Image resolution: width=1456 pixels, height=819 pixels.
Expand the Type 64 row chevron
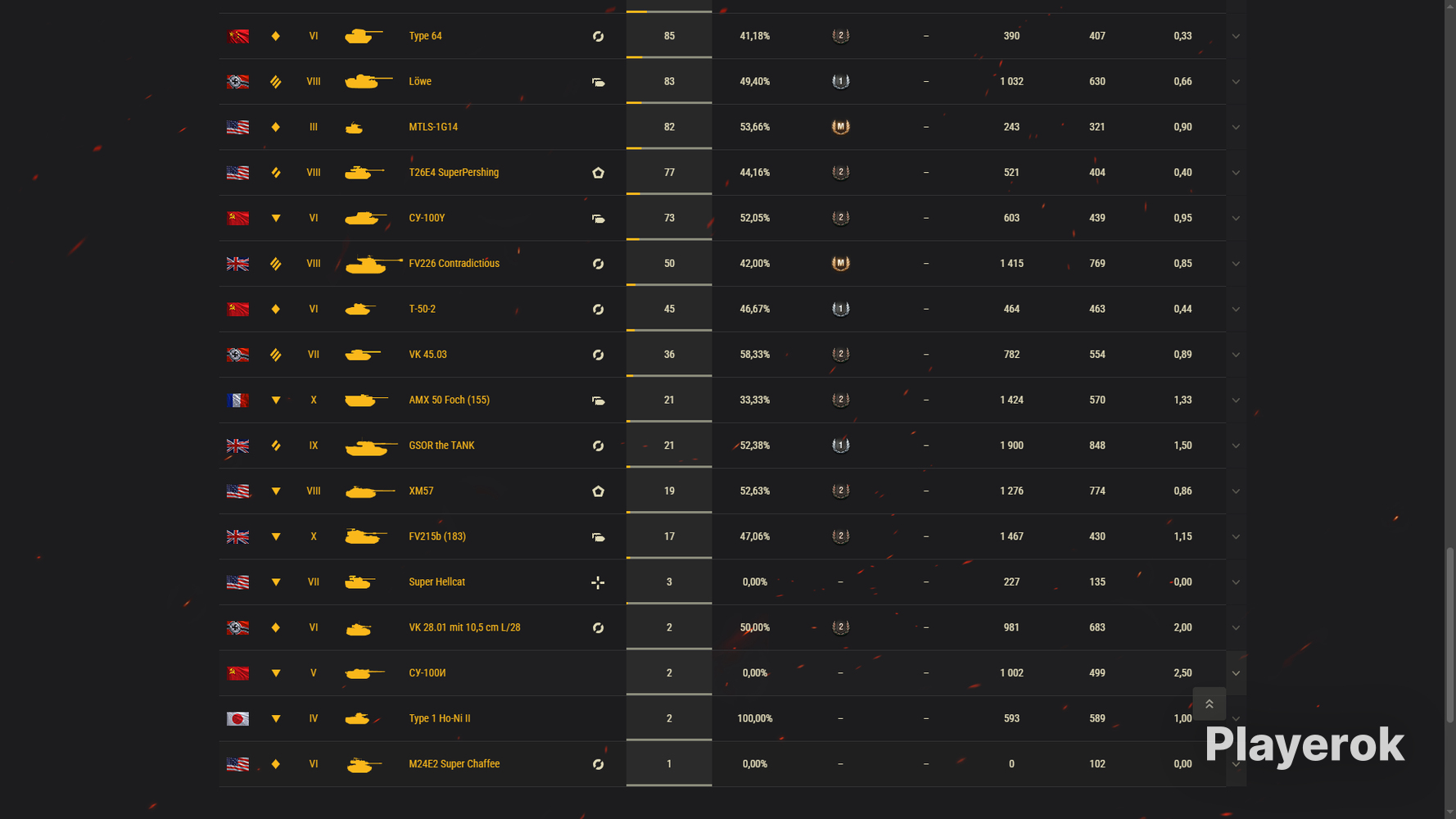(1236, 36)
